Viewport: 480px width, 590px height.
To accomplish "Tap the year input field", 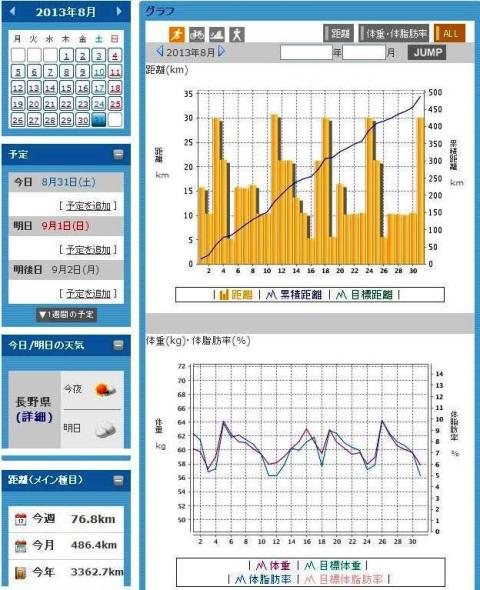I will click(306, 52).
